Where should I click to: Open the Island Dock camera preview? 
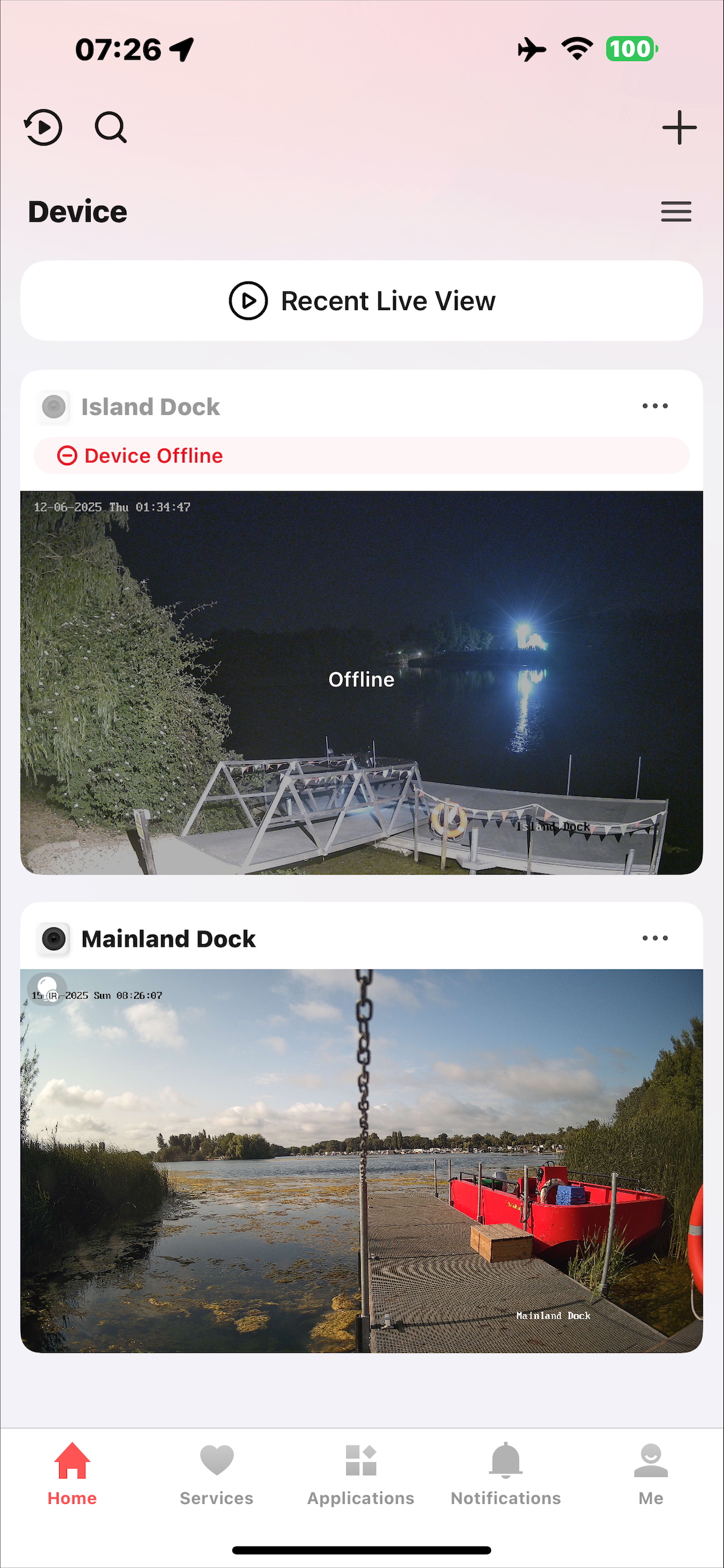(x=362, y=683)
